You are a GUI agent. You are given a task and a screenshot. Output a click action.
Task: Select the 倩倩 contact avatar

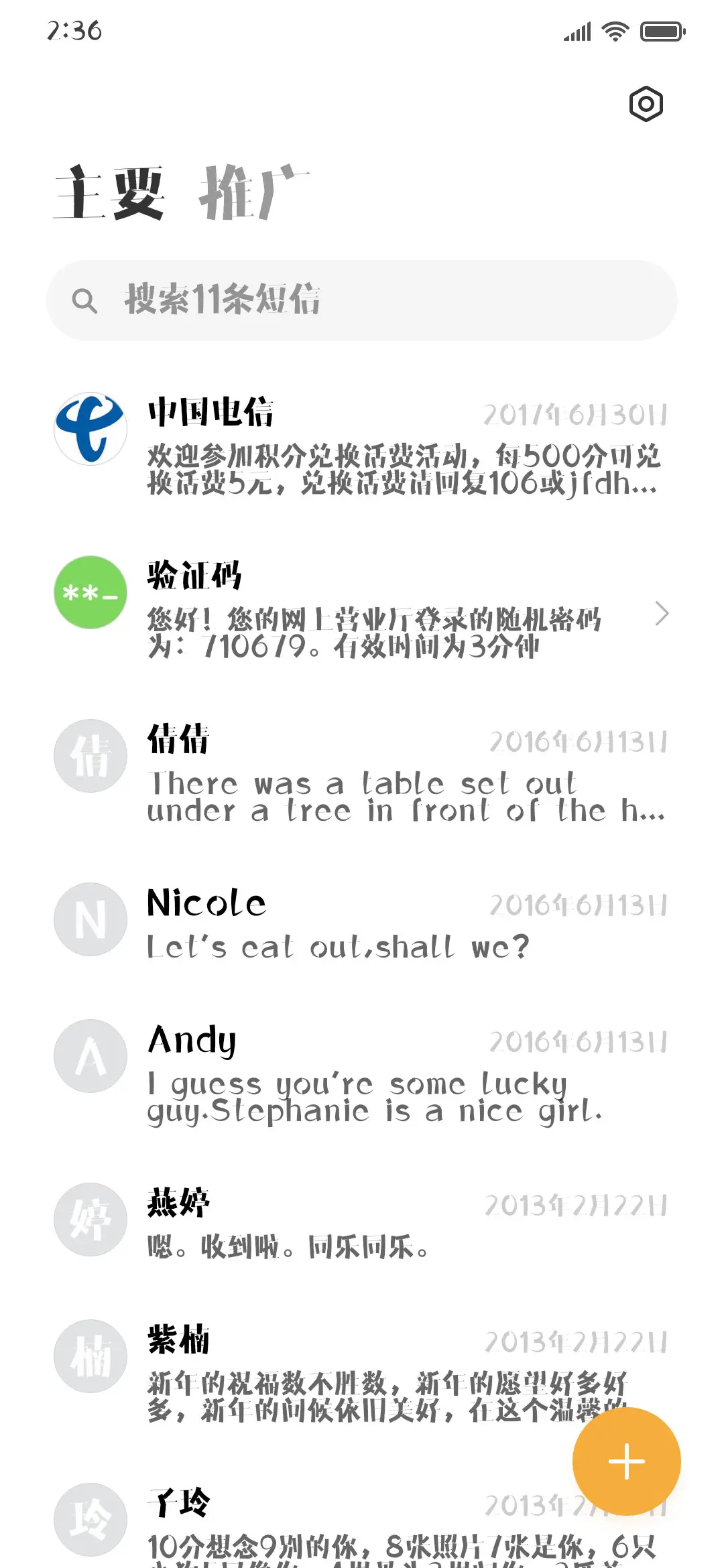90,756
